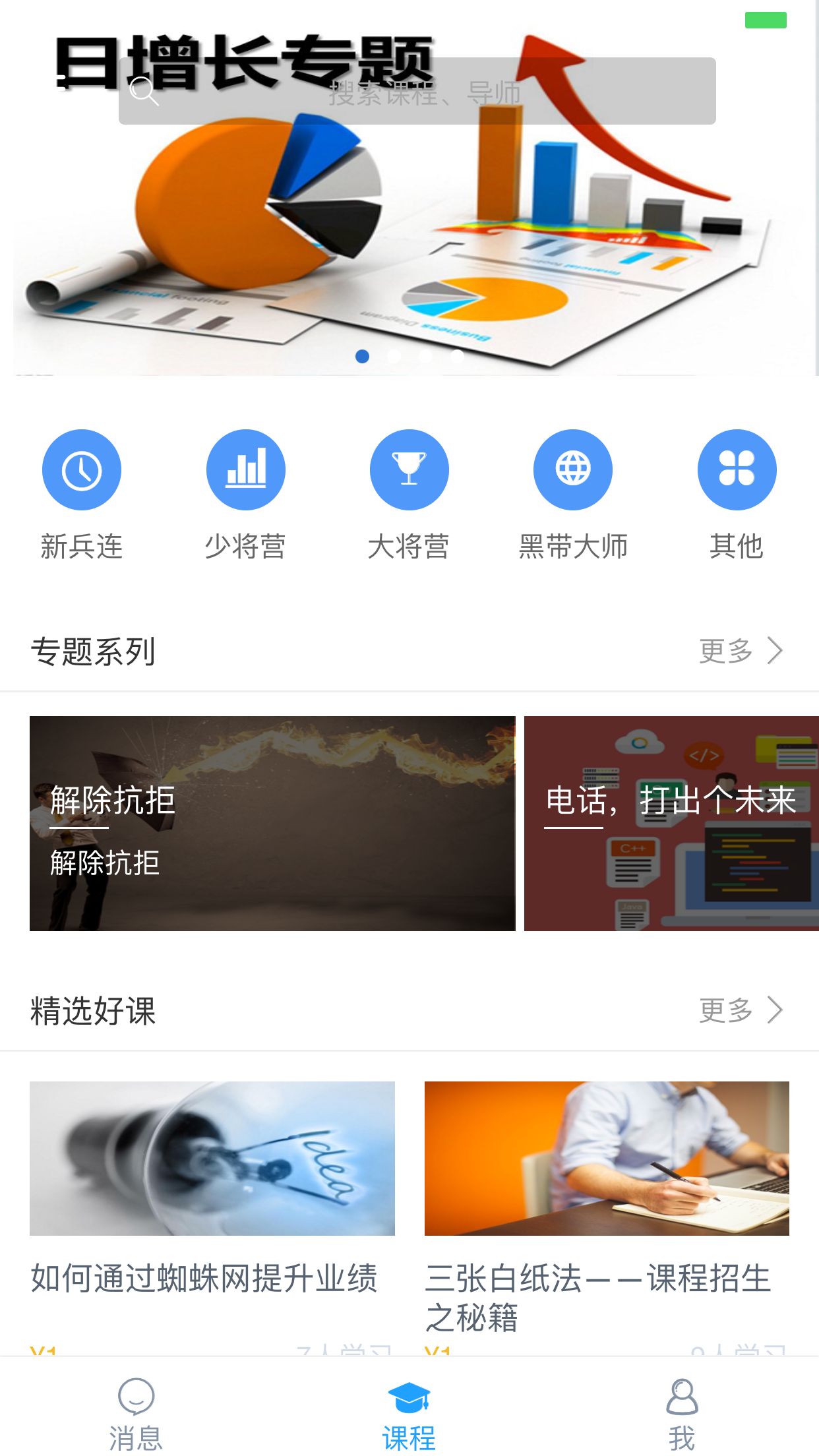Tap the search magnifier icon
Image resolution: width=819 pixels, height=1456 pixels.
(x=146, y=92)
